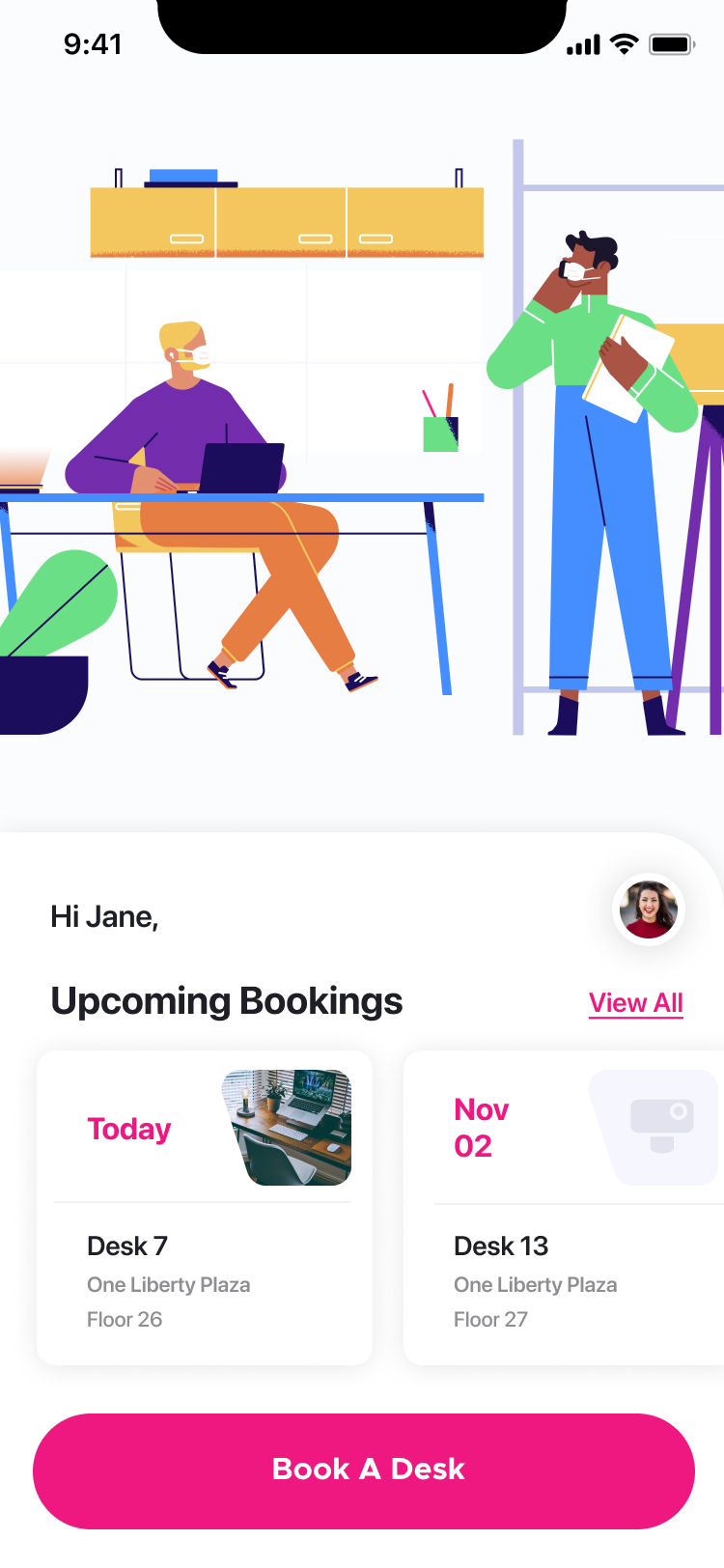Open the View All bookings link
This screenshot has width=724, height=1568.
pyautogui.click(x=635, y=1003)
